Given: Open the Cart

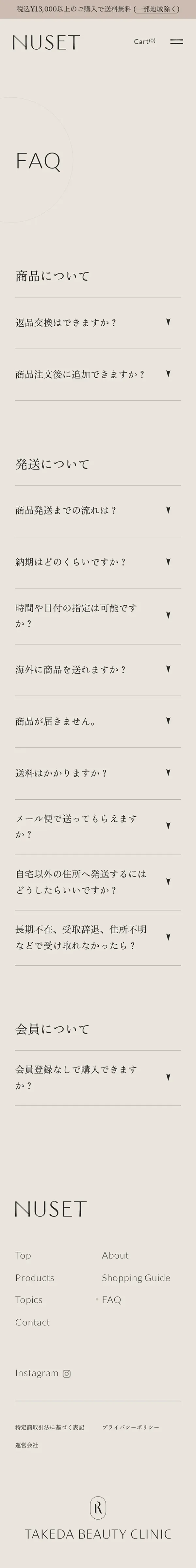Looking at the screenshot, I should 144,41.
